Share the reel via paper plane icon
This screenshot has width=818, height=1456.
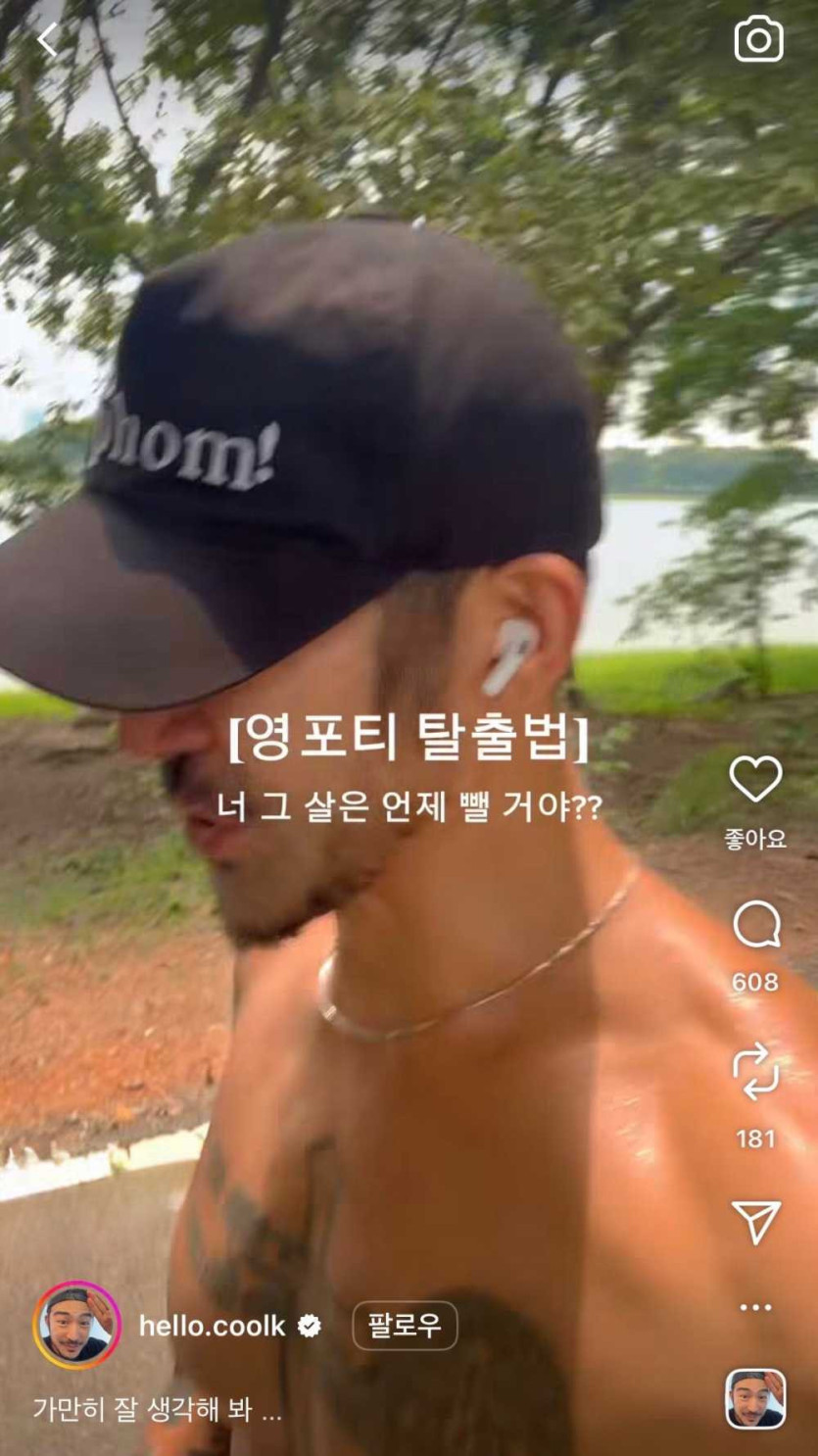tap(755, 1221)
